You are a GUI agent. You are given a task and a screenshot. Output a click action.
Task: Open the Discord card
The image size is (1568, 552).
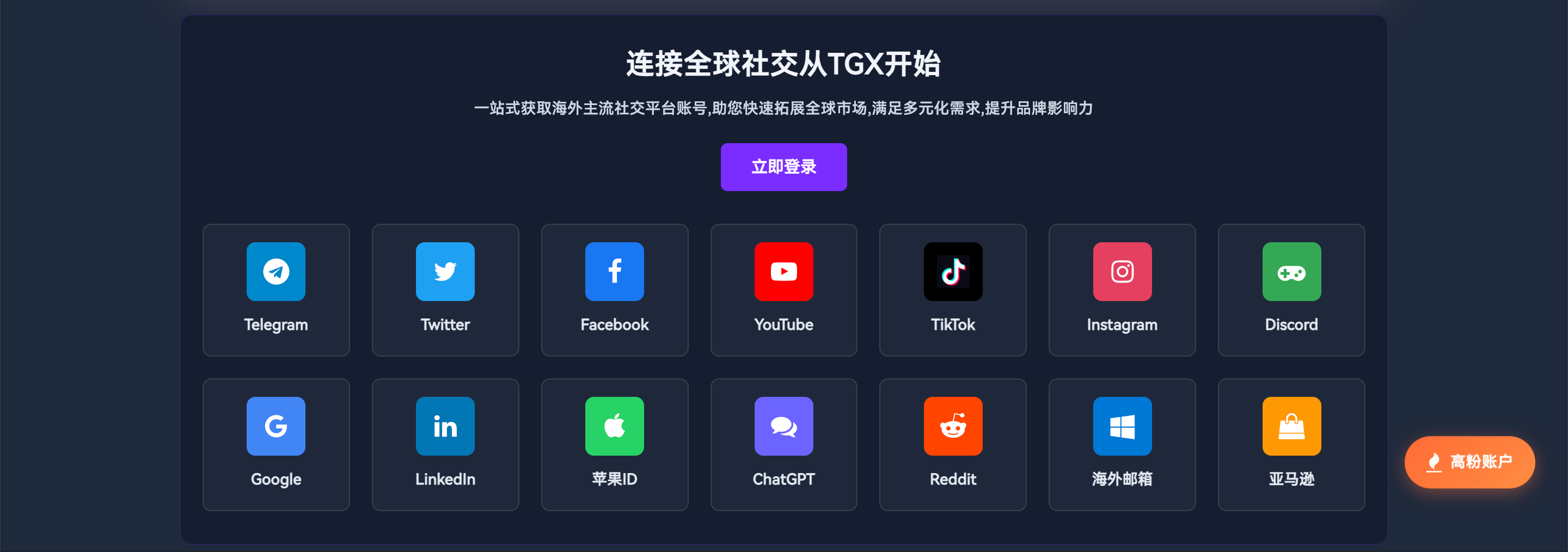pos(1291,290)
